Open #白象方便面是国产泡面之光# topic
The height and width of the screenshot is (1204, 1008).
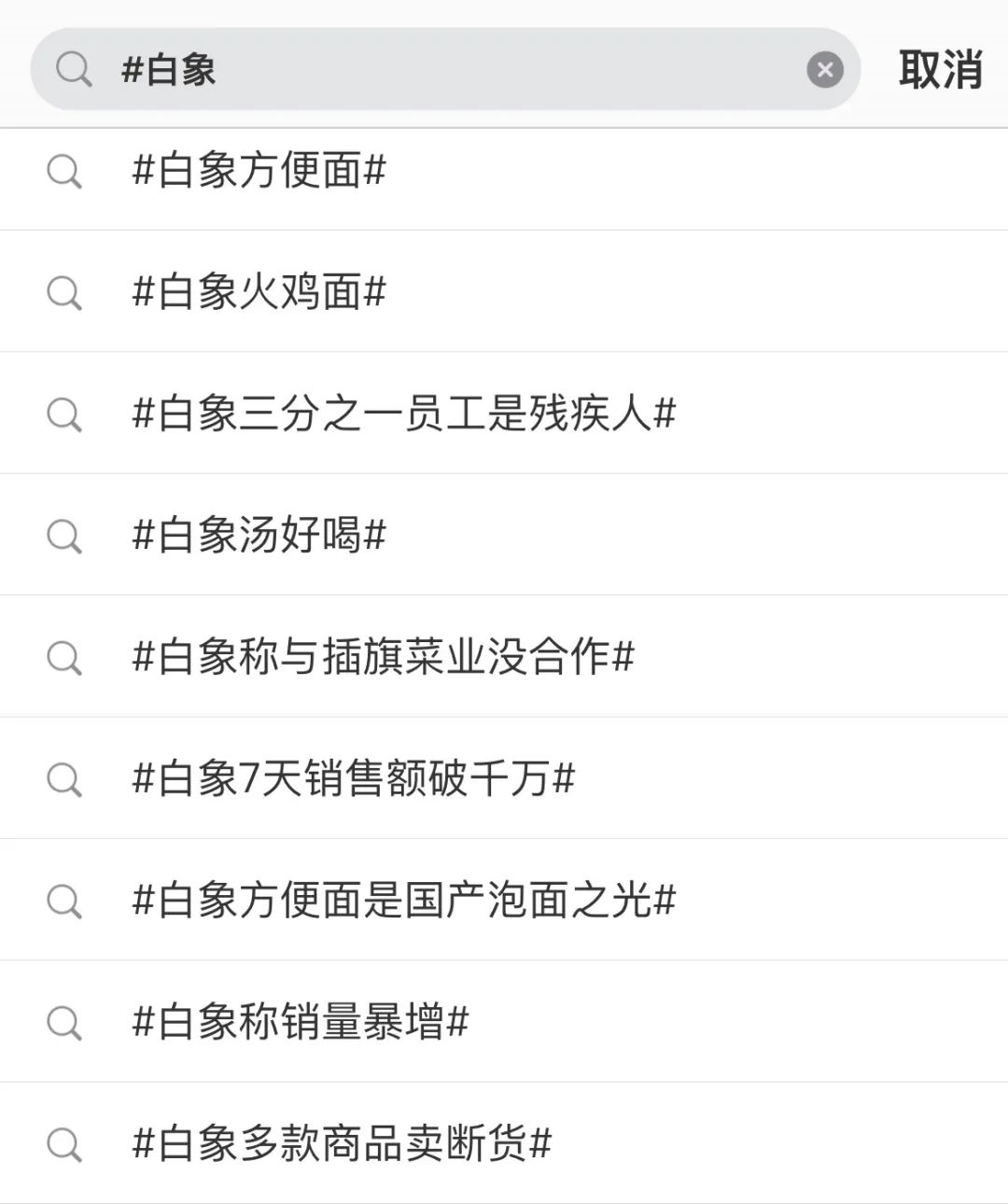coord(504,900)
